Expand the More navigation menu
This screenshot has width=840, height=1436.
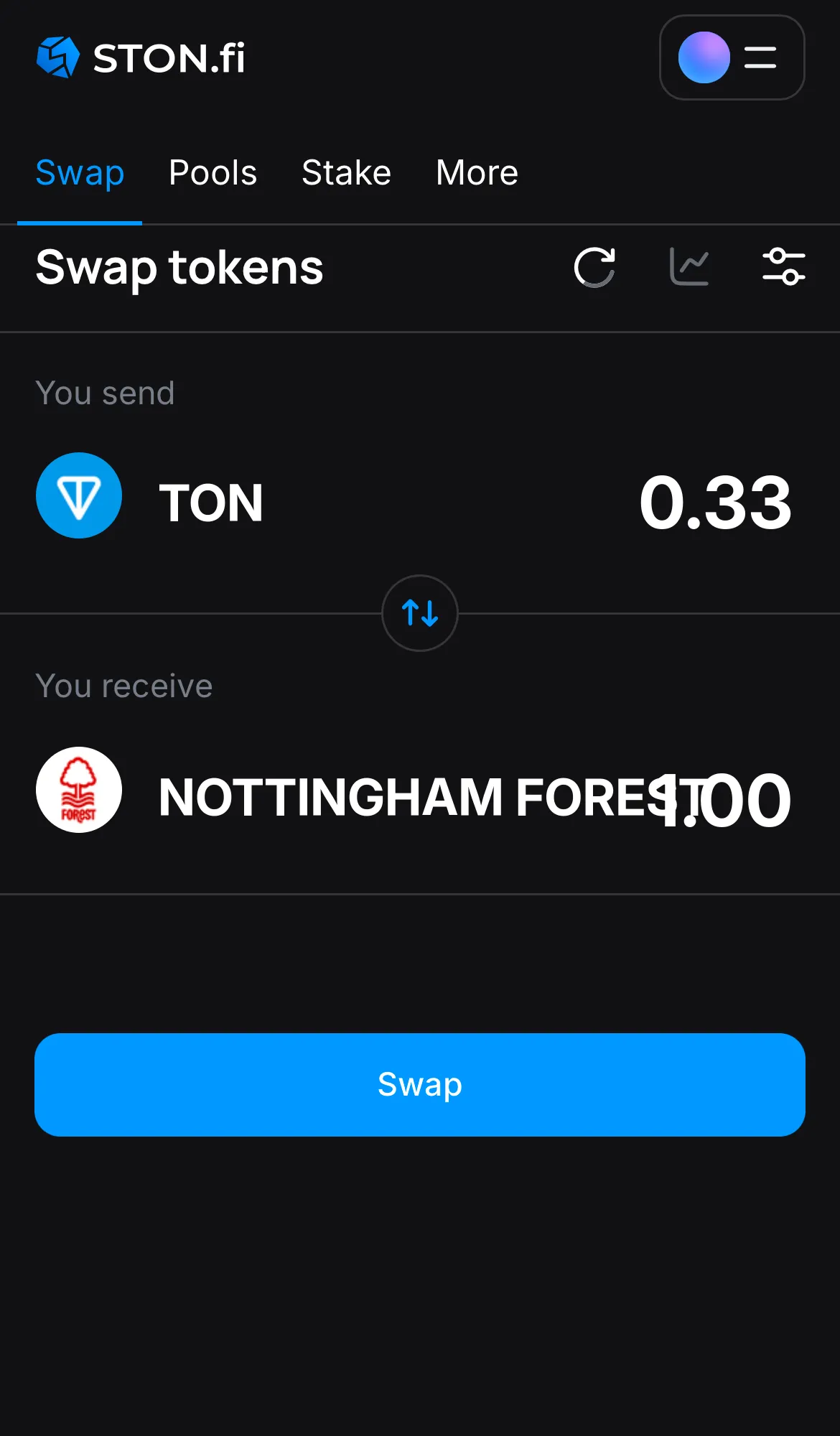[476, 172]
